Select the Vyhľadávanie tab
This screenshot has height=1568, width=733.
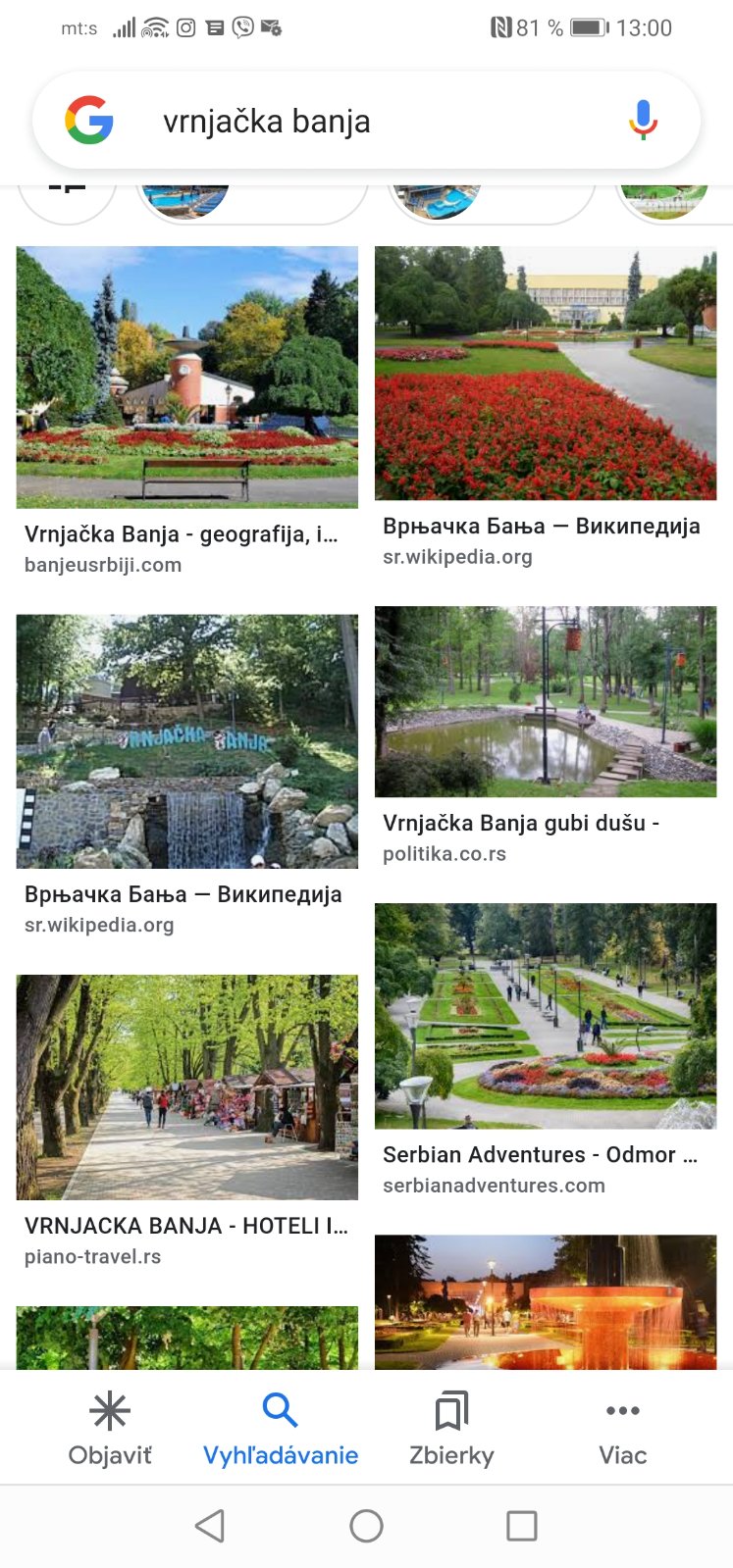[x=281, y=1429]
